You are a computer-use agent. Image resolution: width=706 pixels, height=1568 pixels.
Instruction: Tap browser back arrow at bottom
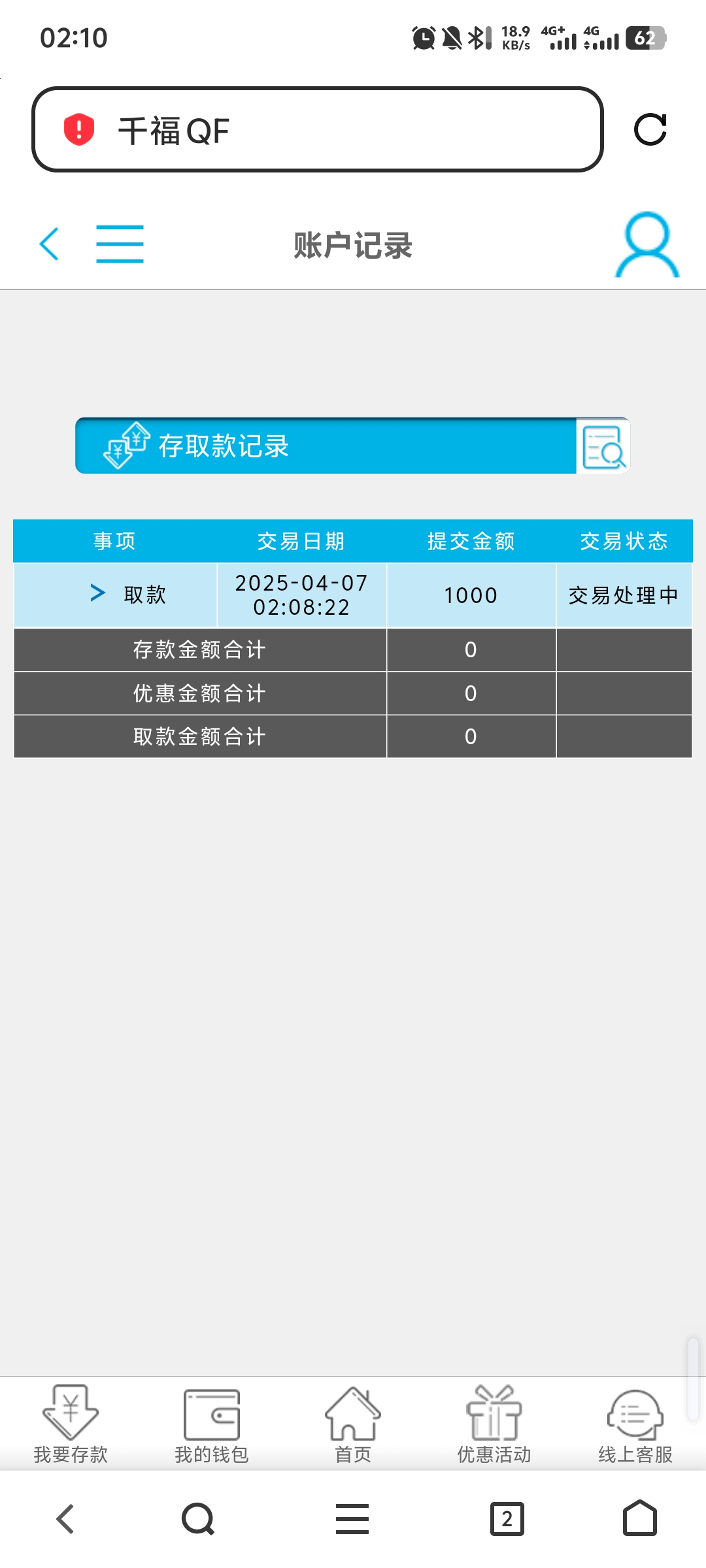pyautogui.click(x=65, y=1518)
